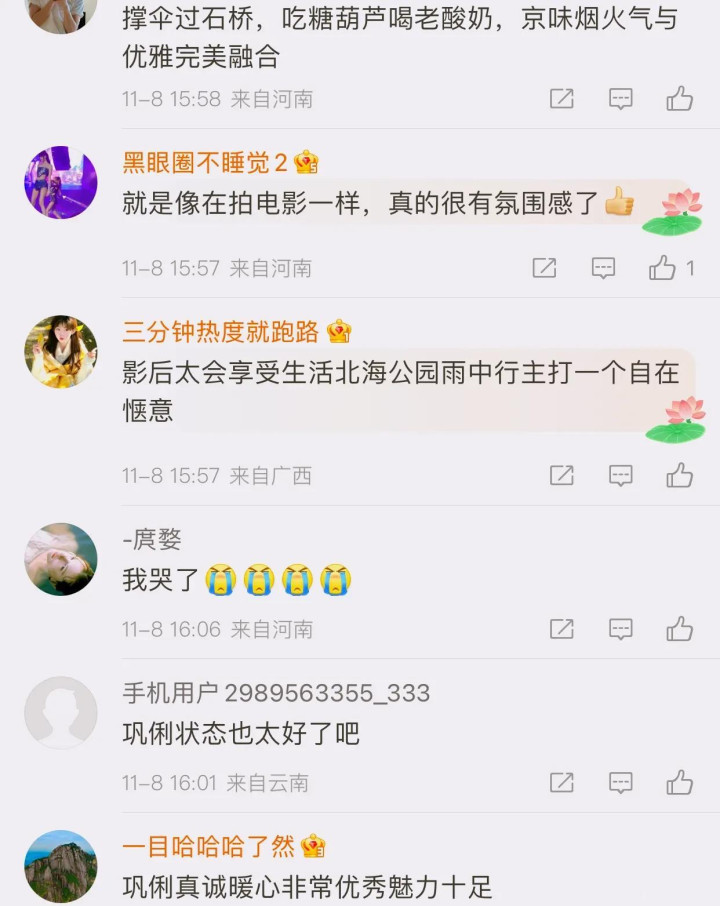Screen dimensions: 720x906
Task: Reply to -庹婺's comment
Action: (x=621, y=629)
